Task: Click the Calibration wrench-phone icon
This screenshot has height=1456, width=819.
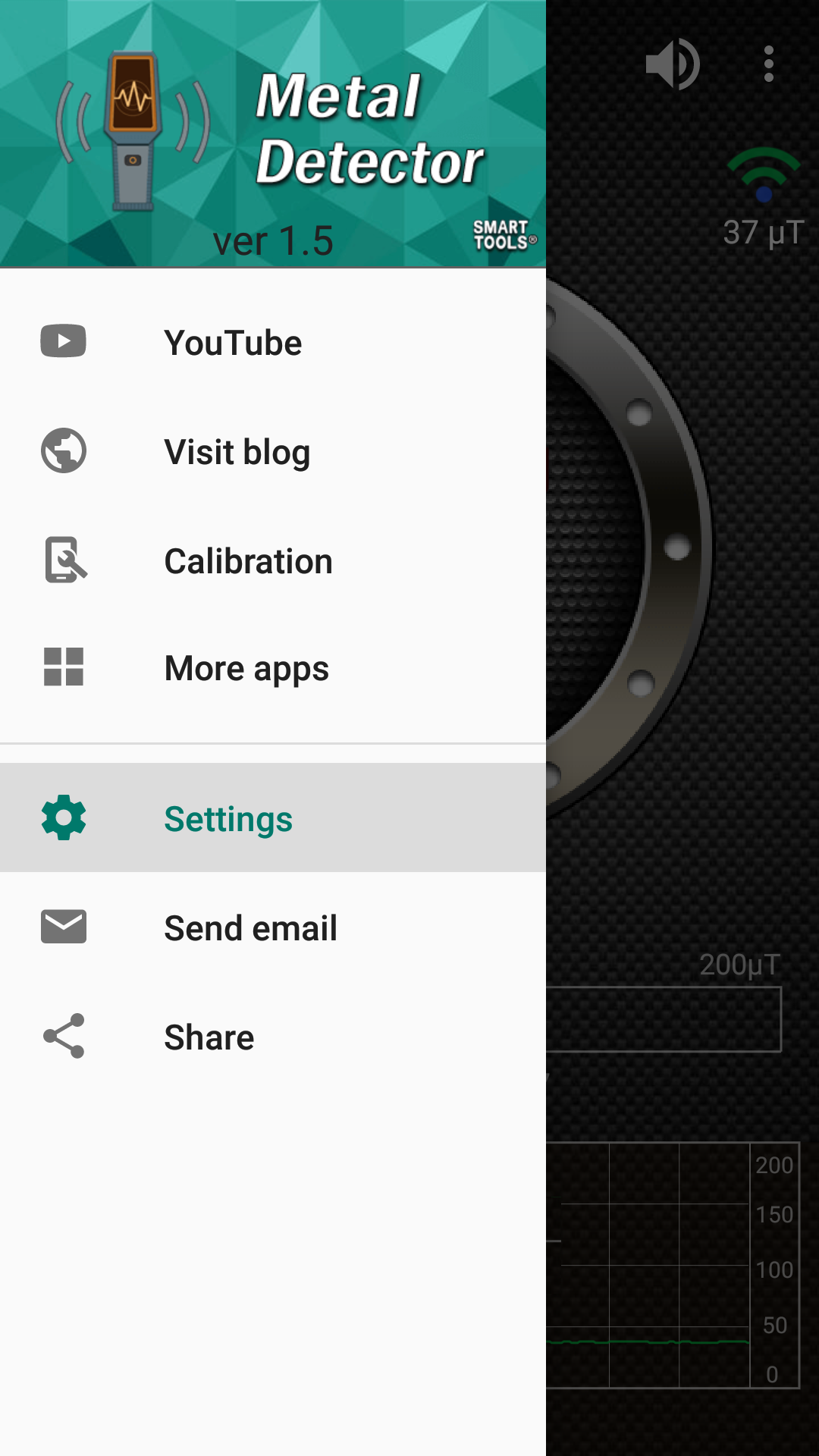Action: (63, 560)
